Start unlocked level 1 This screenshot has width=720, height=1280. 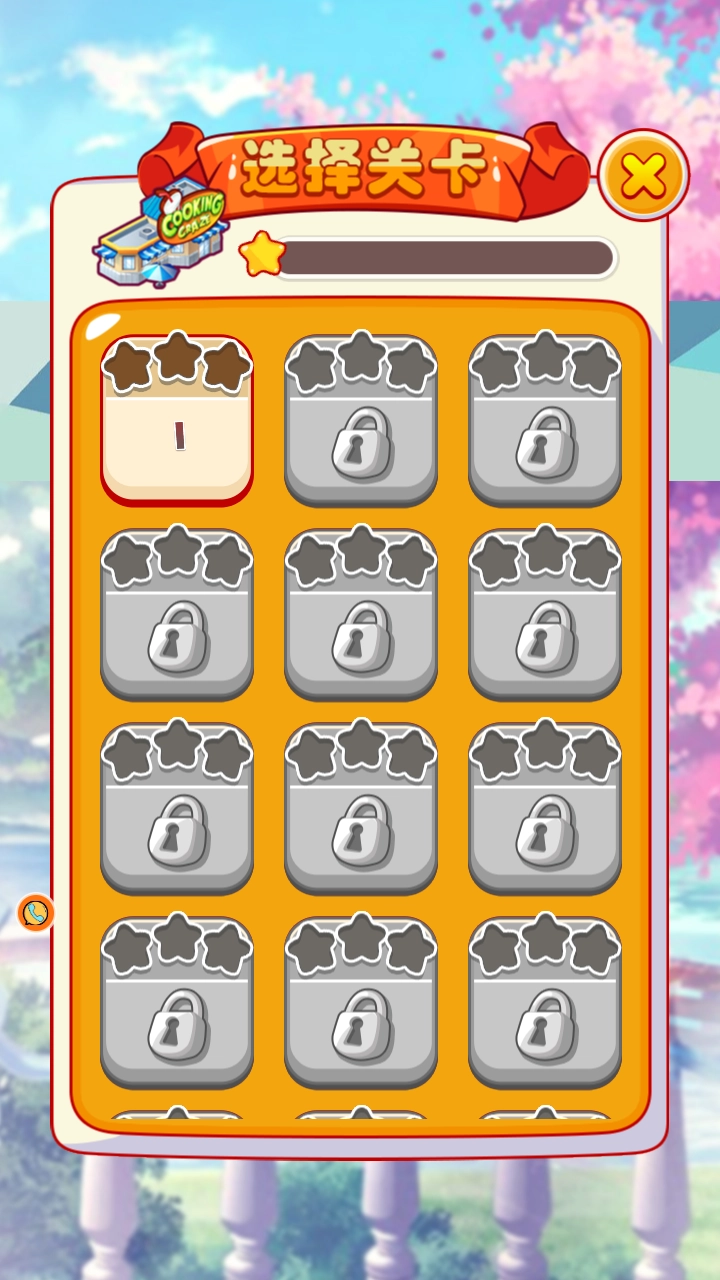coord(177,420)
